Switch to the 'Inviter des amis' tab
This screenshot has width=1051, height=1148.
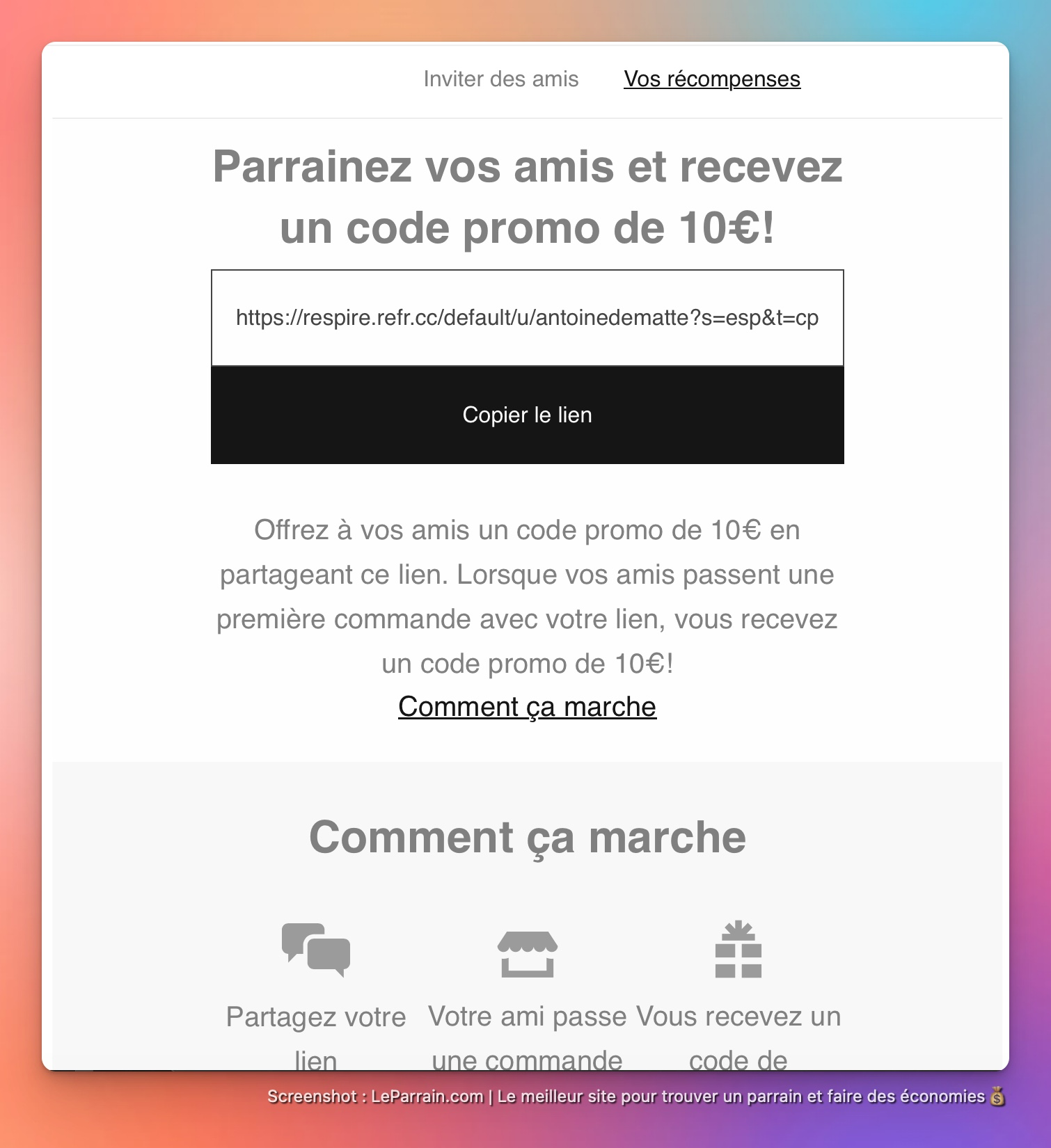click(501, 79)
